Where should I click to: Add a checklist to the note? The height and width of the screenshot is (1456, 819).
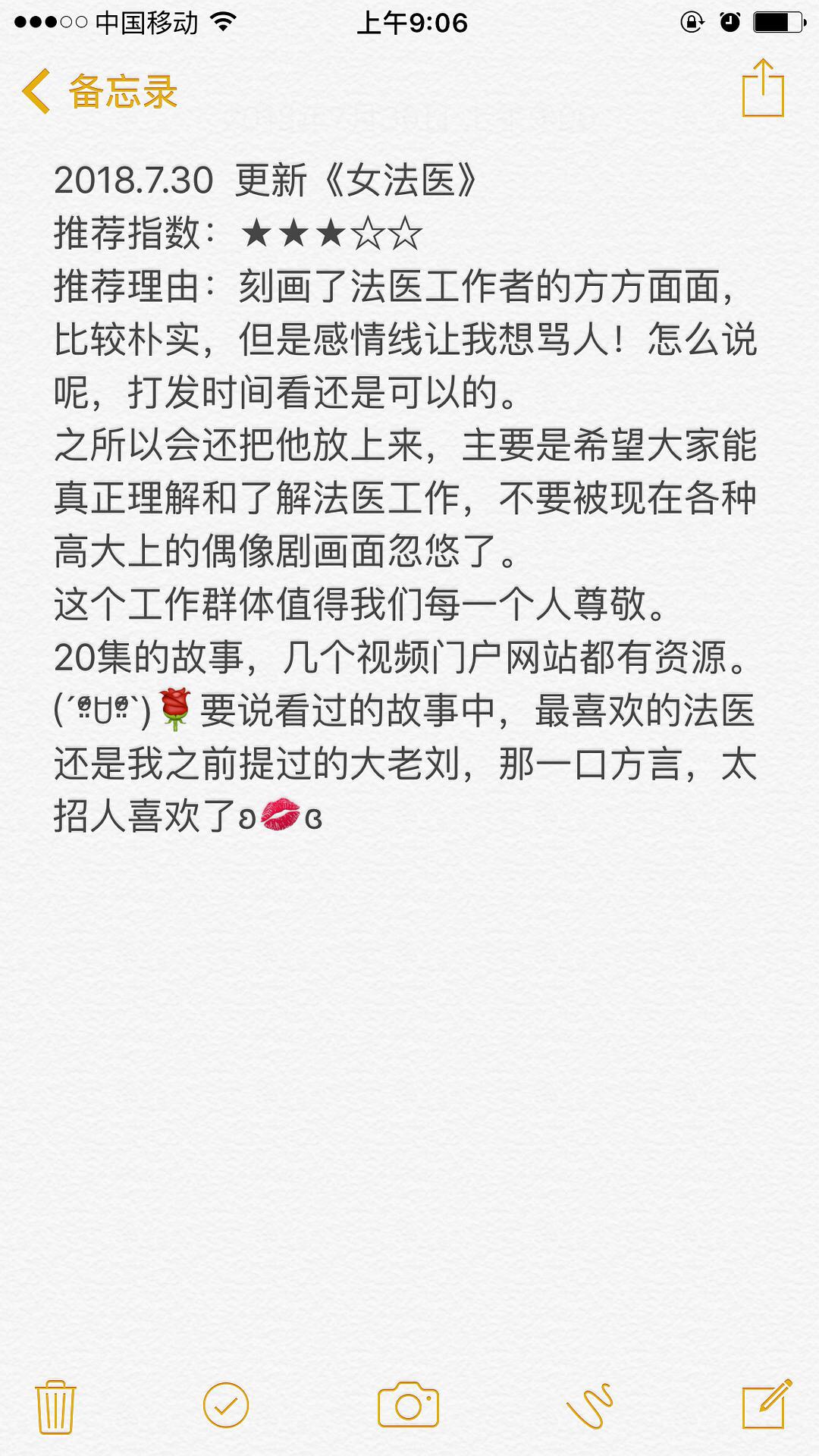[225, 1405]
